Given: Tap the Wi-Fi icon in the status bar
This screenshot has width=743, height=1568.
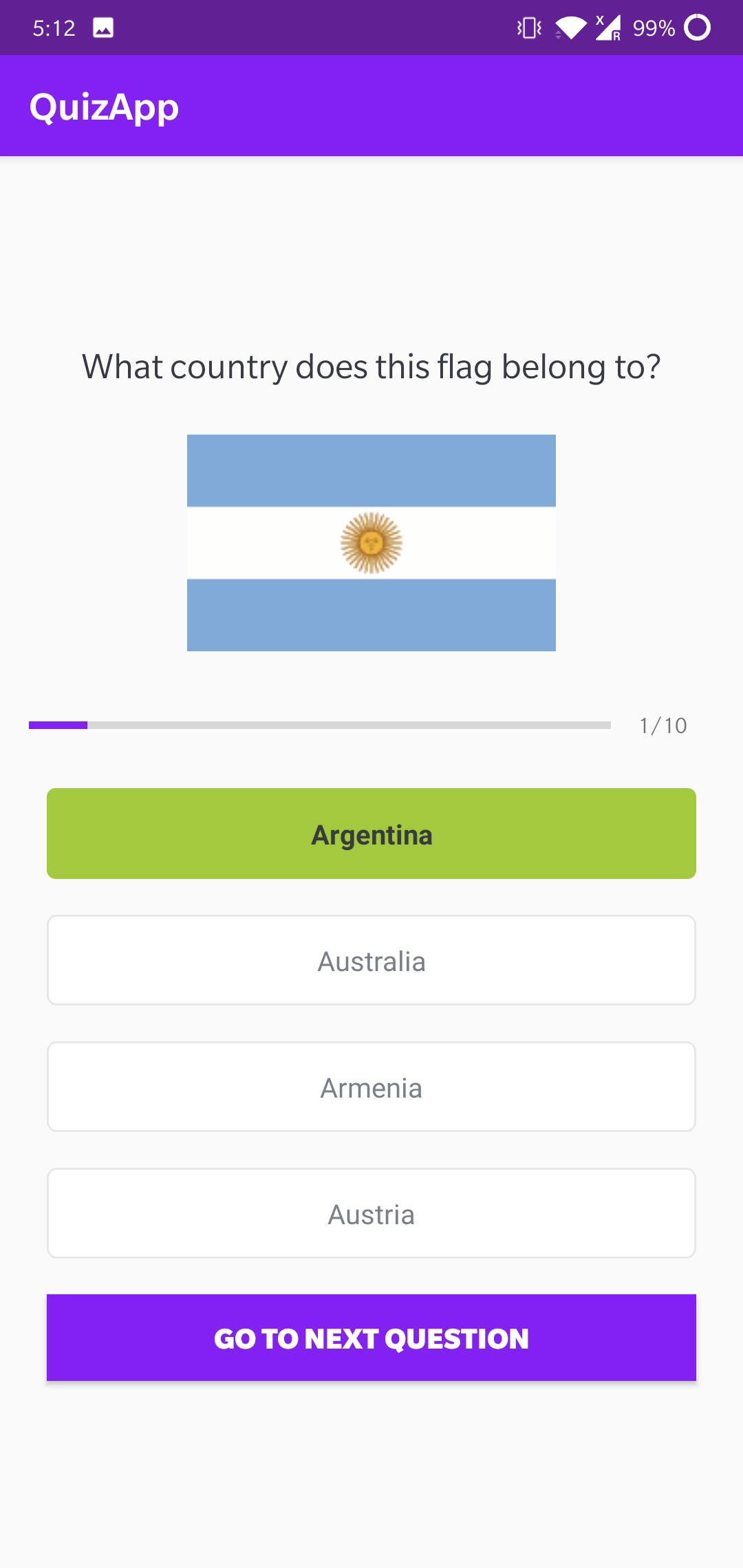Looking at the screenshot, I should coord(571,28).
